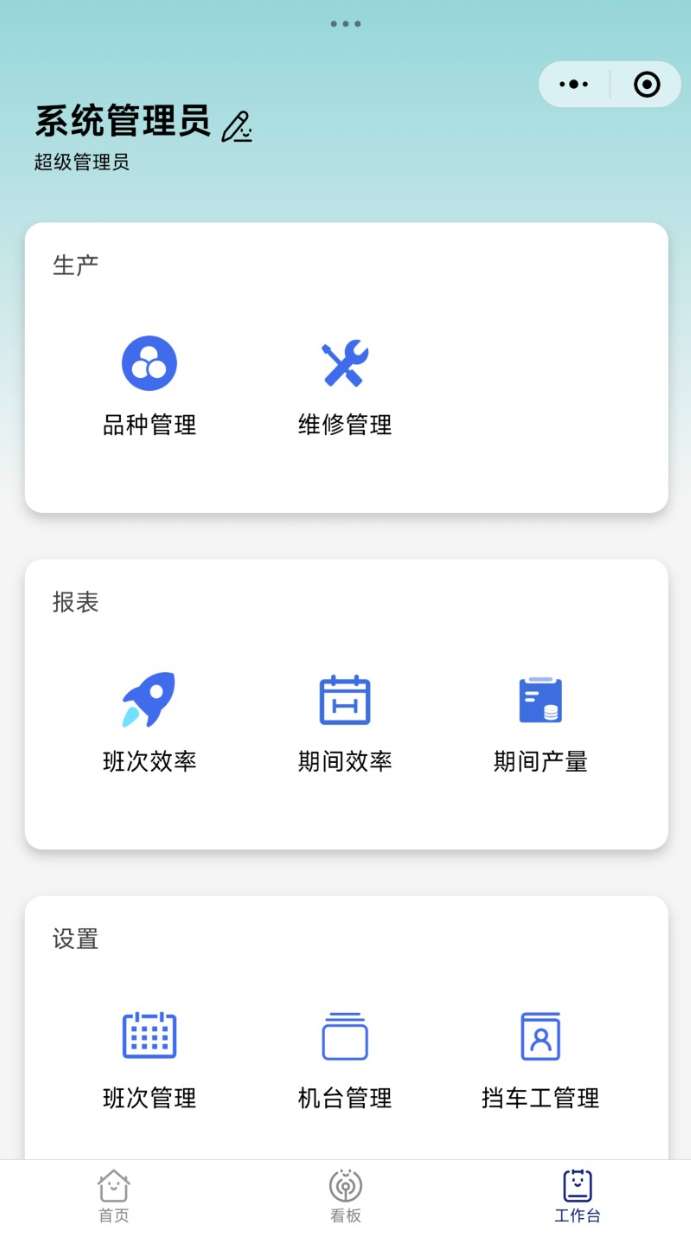Viewport: 691px width, 1233px height.
Task: Edit the 系统管理员 profile name
Action: 237,126
